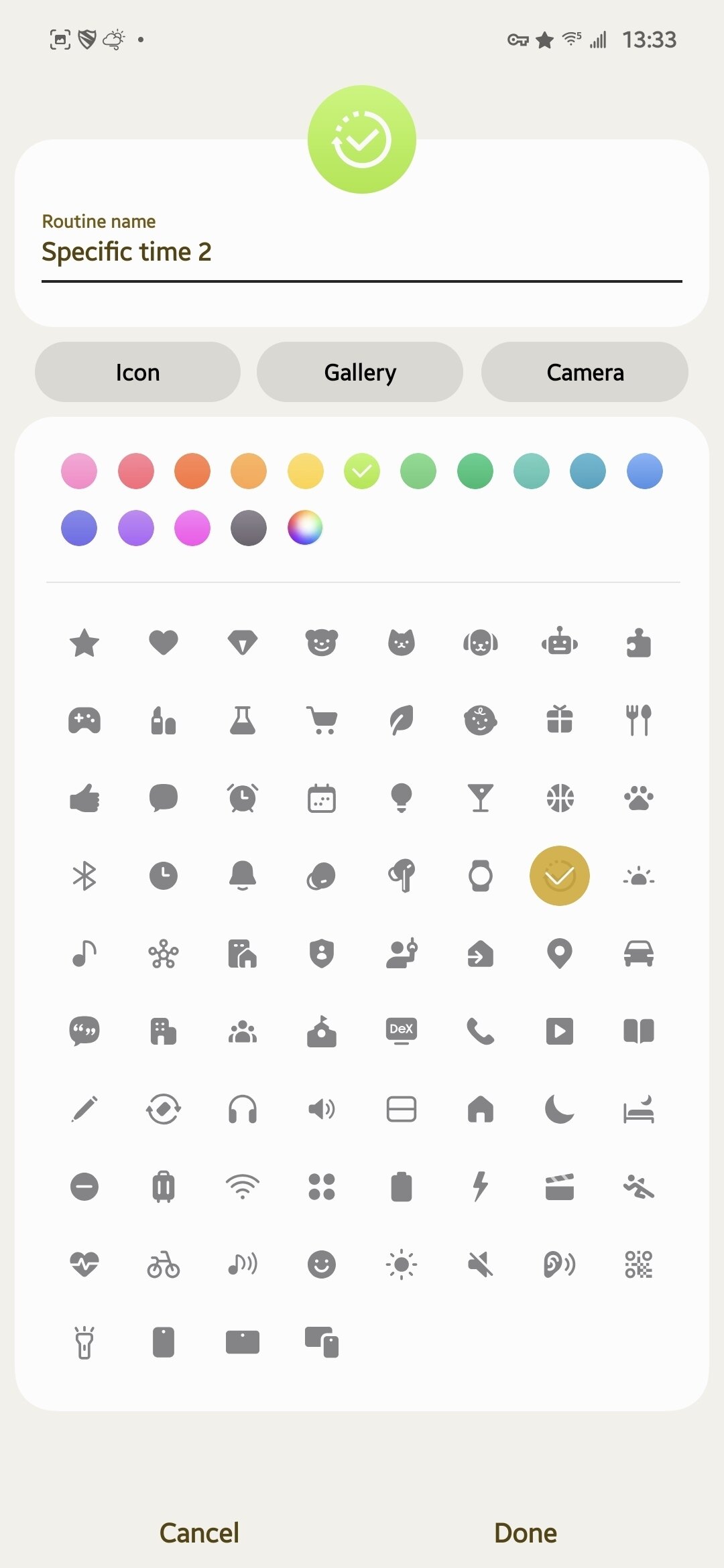Screen dimensions: 724x1568
Task: Select the alarm clock icon
Action: (243, 798)
